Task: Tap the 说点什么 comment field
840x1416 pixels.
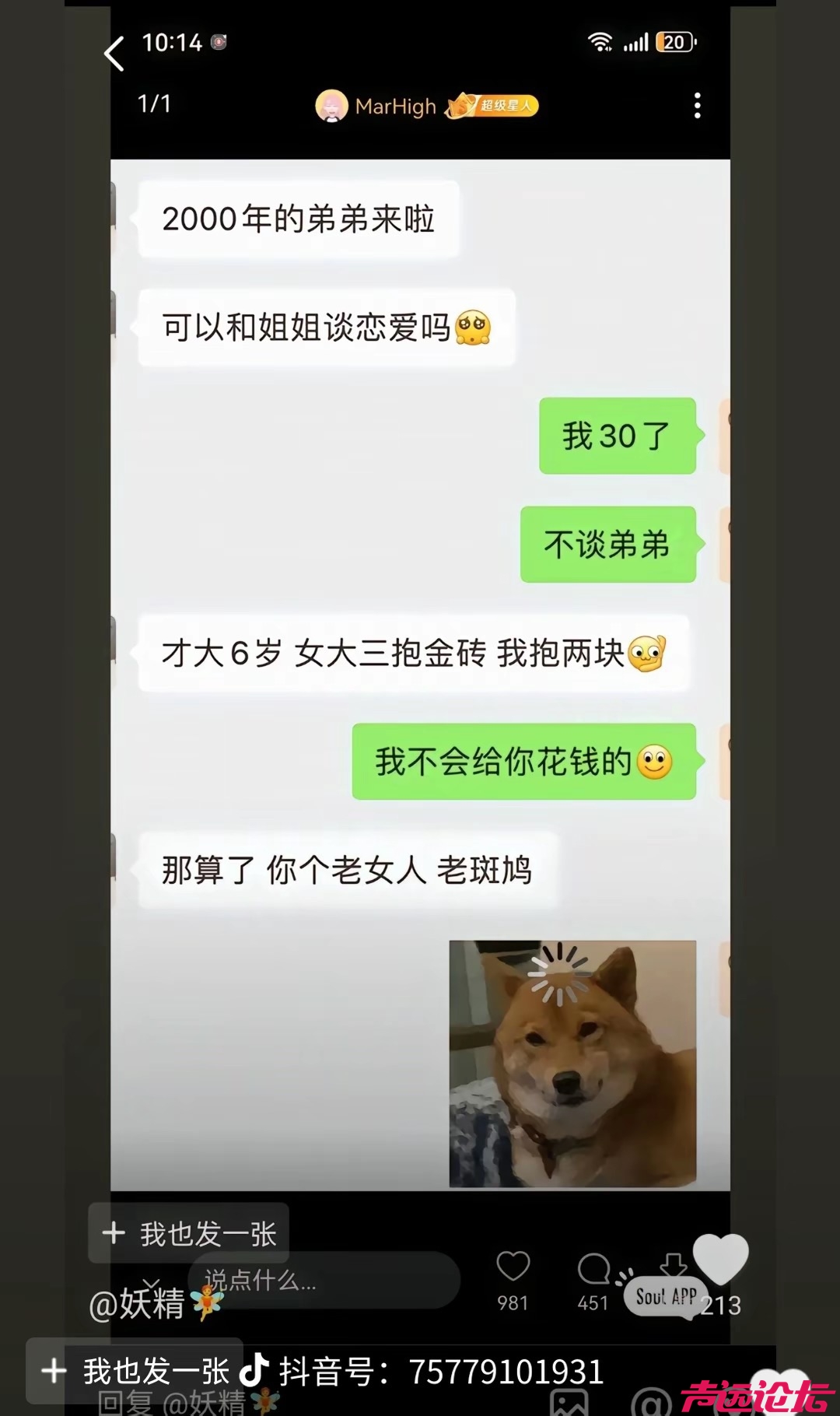Action: point(323,1280)
